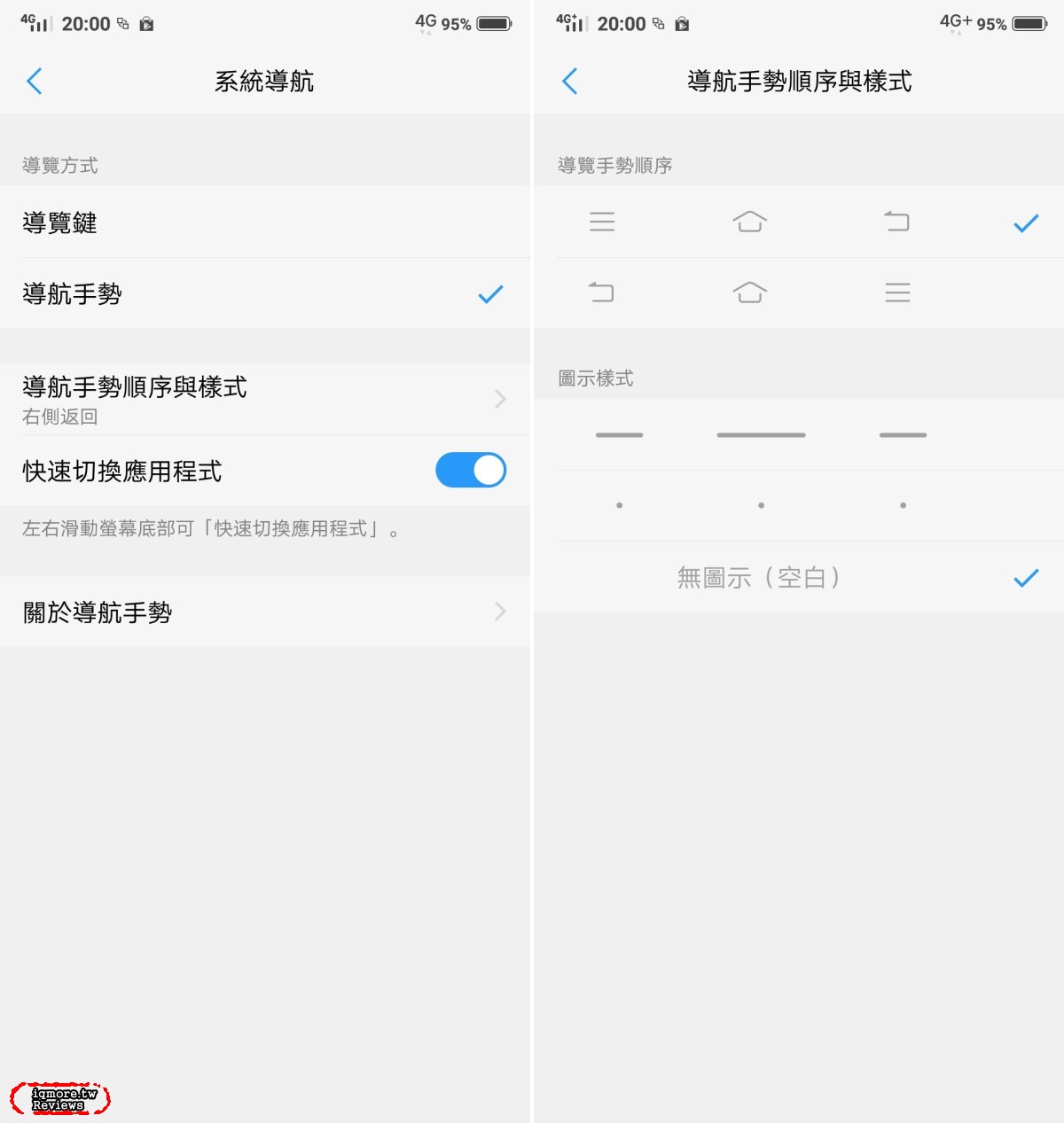Go back from the 導航手勢順序與樣式 screen
The image size is (1064, 1123).
click(570, 82)
